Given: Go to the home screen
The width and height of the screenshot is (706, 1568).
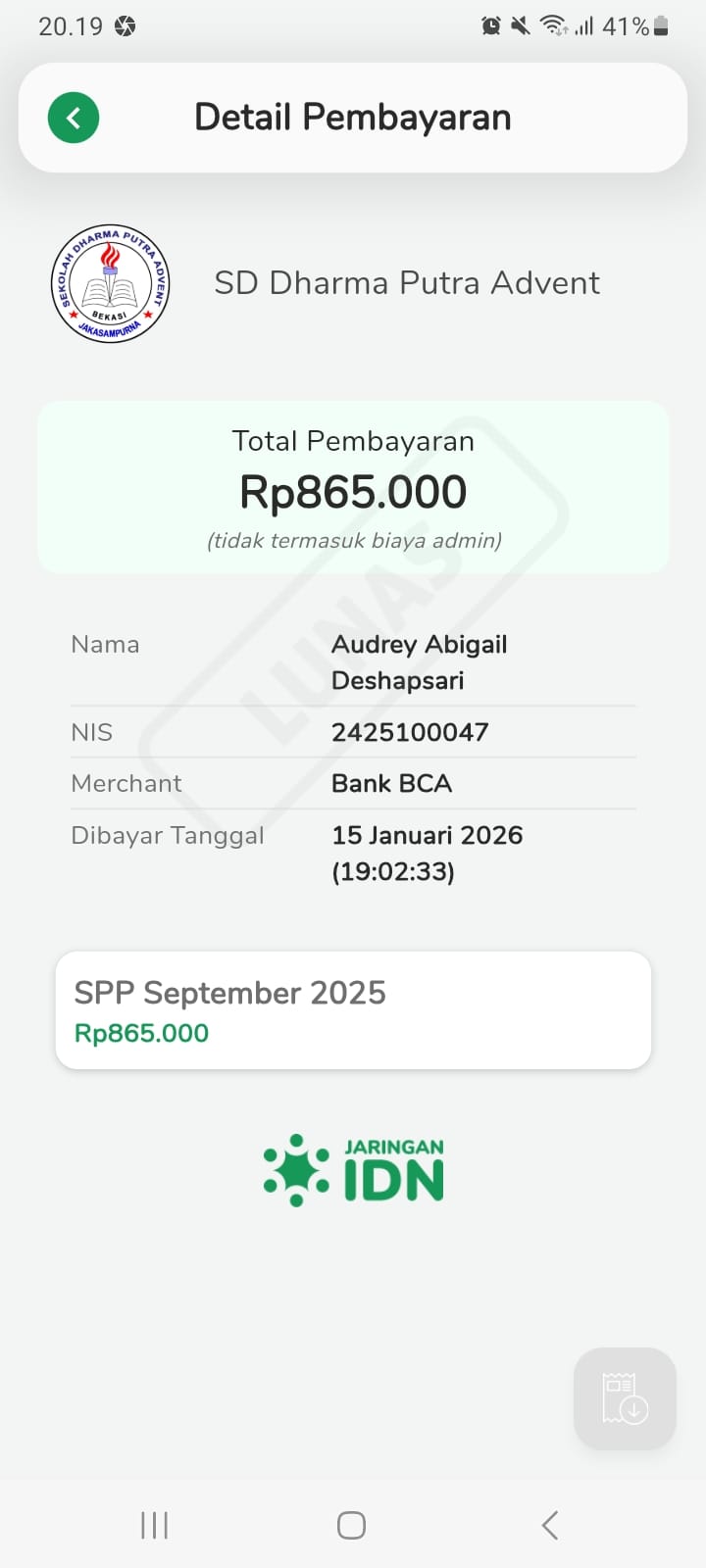Looking at the screenshot, I should pyautogui.click(x=351, y=1525).
